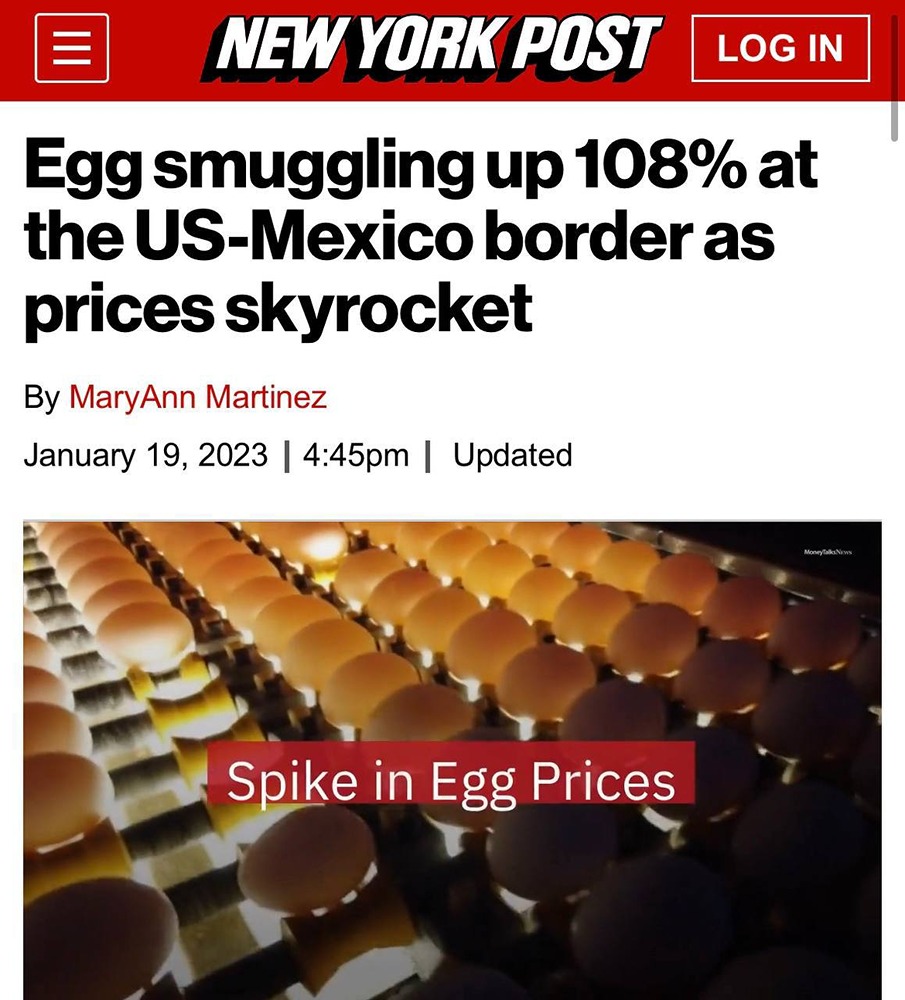Play the Spike in Egg Prices video
Viewport: 905px width, 1000px height.
452,760
